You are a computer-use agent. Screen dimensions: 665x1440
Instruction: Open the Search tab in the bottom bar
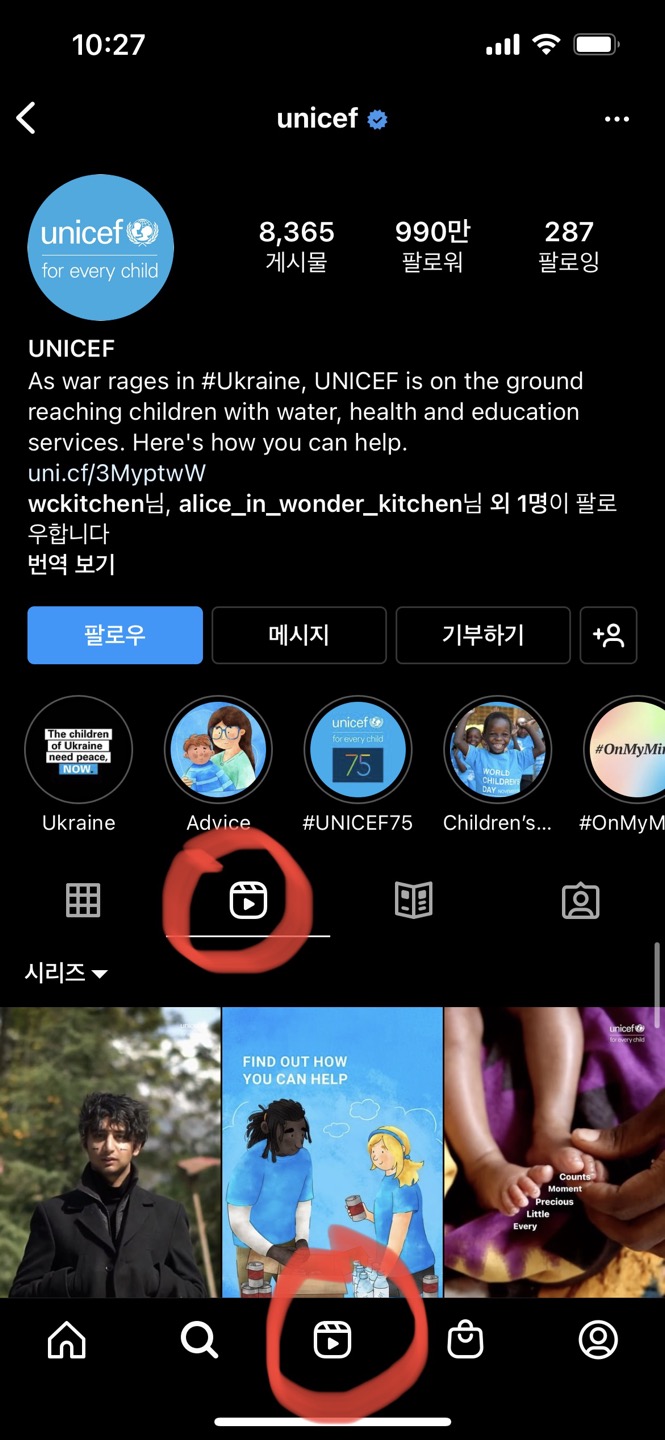pos(199,1340)
